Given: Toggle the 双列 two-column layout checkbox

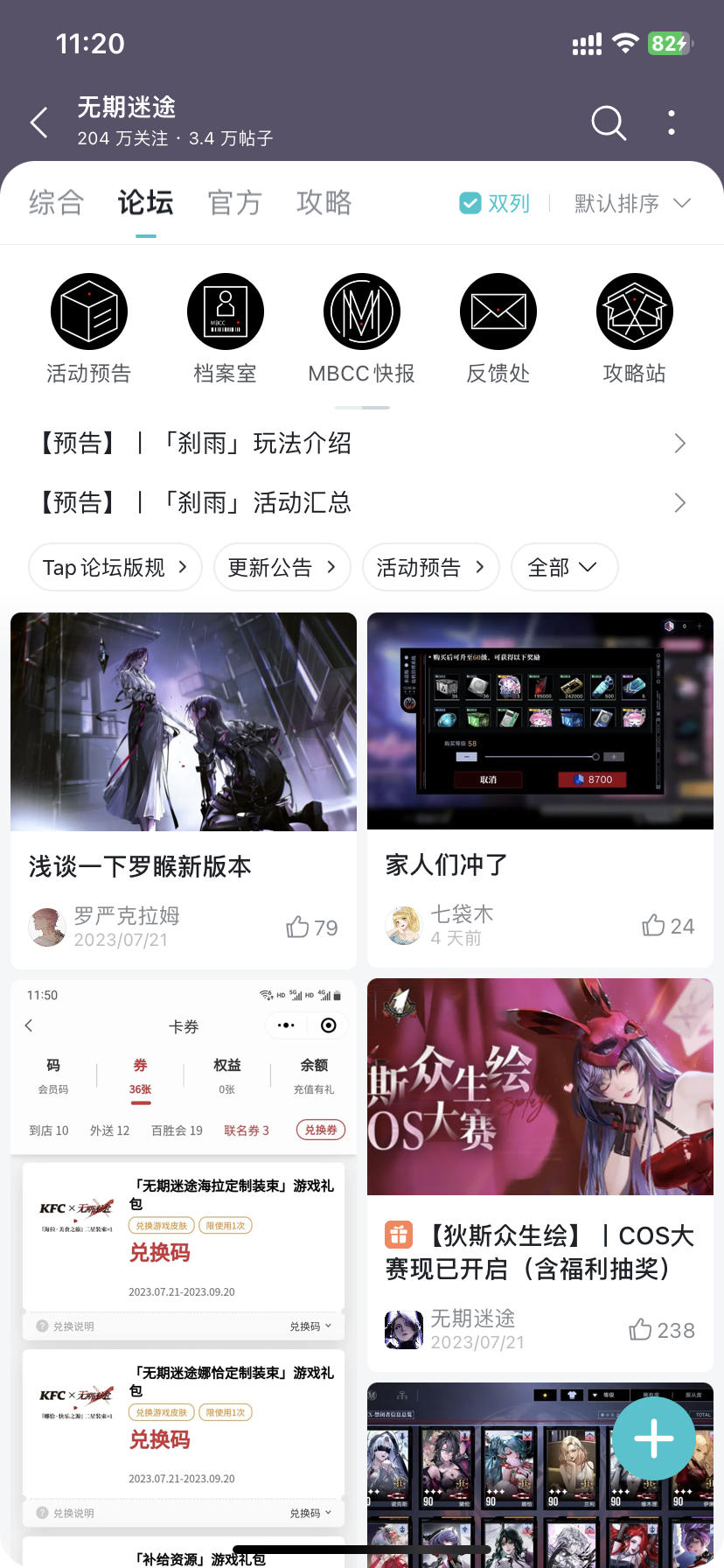Looking at the screenshot, I should [x=470, y=202].
